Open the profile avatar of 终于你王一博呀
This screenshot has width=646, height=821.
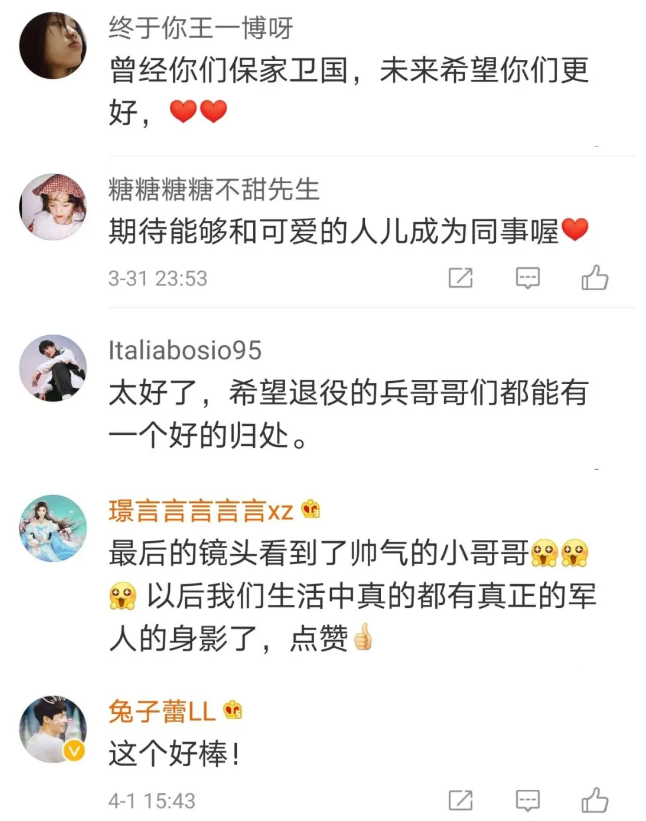point(53,45)
